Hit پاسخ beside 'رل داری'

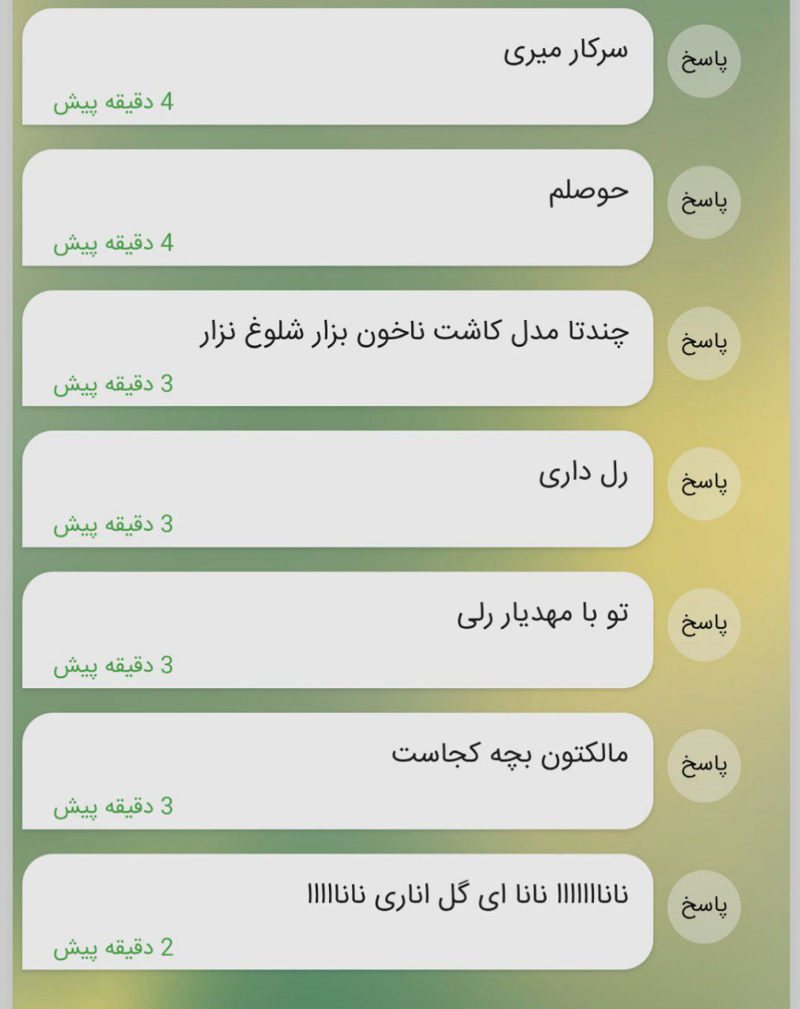704,483
